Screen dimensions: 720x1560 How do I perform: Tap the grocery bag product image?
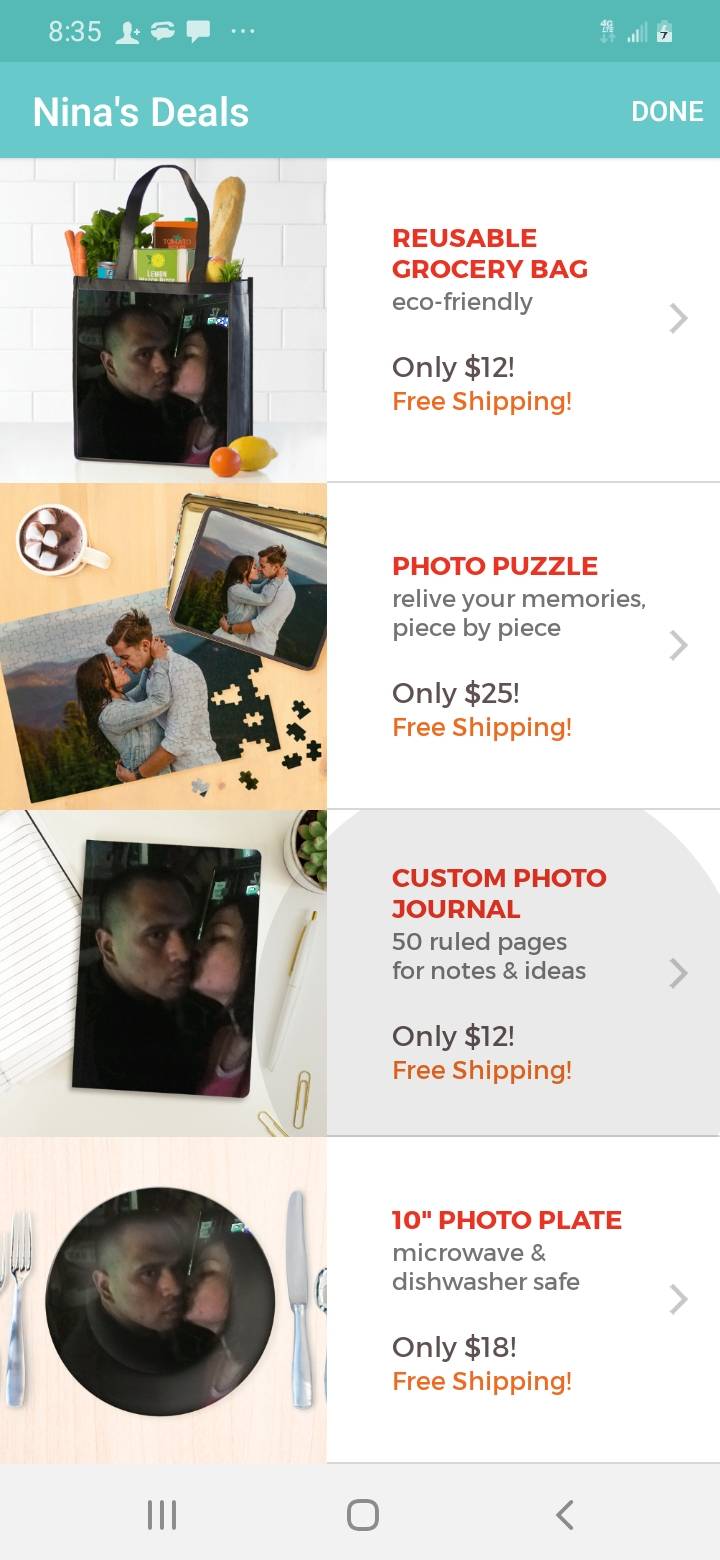pos(163,320)
